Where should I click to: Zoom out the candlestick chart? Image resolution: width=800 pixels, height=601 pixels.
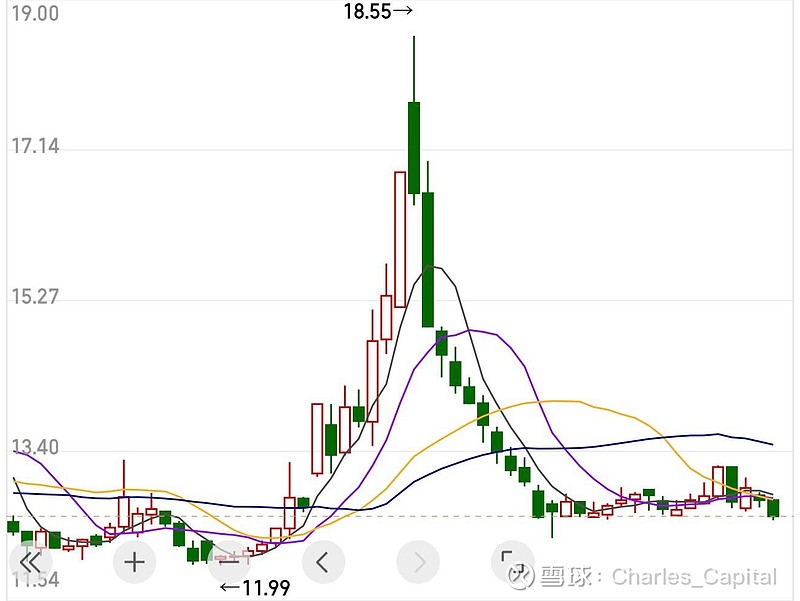[x=229, y=562]
